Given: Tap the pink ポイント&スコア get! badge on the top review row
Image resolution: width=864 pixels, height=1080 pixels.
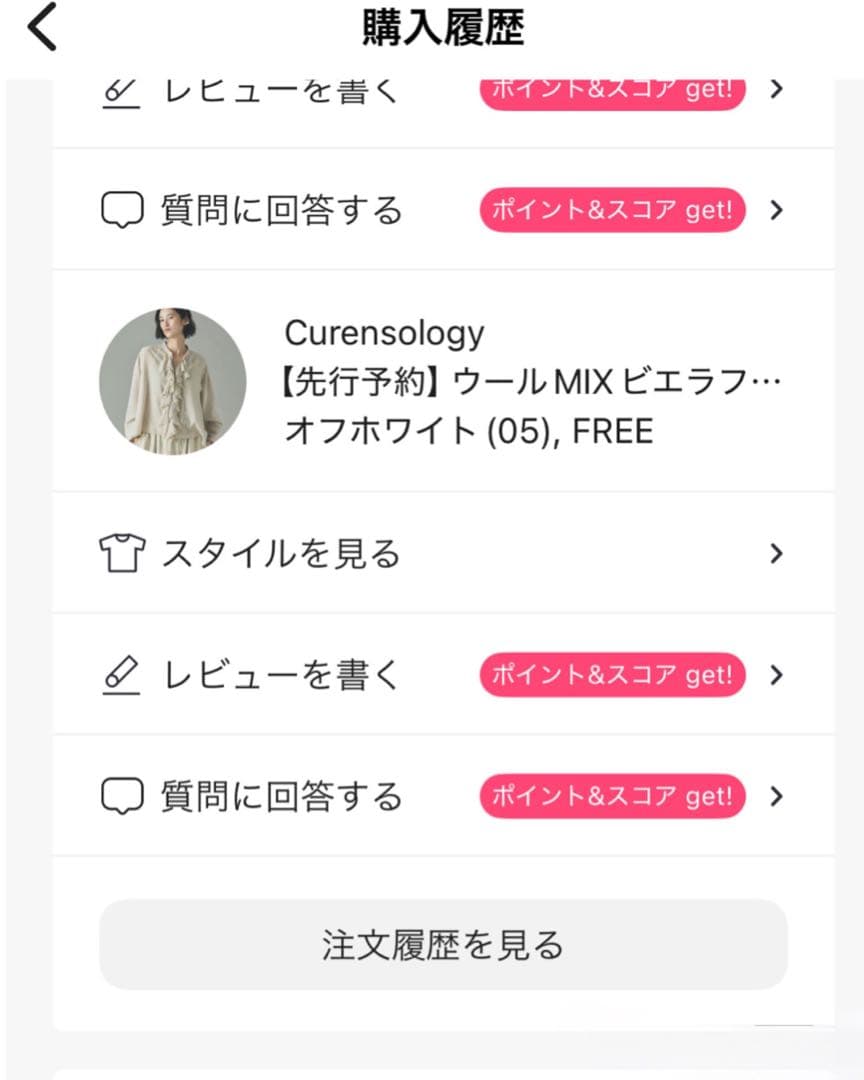Looking at the screenshot, I should pyautogui.click(x=611, y=89).
